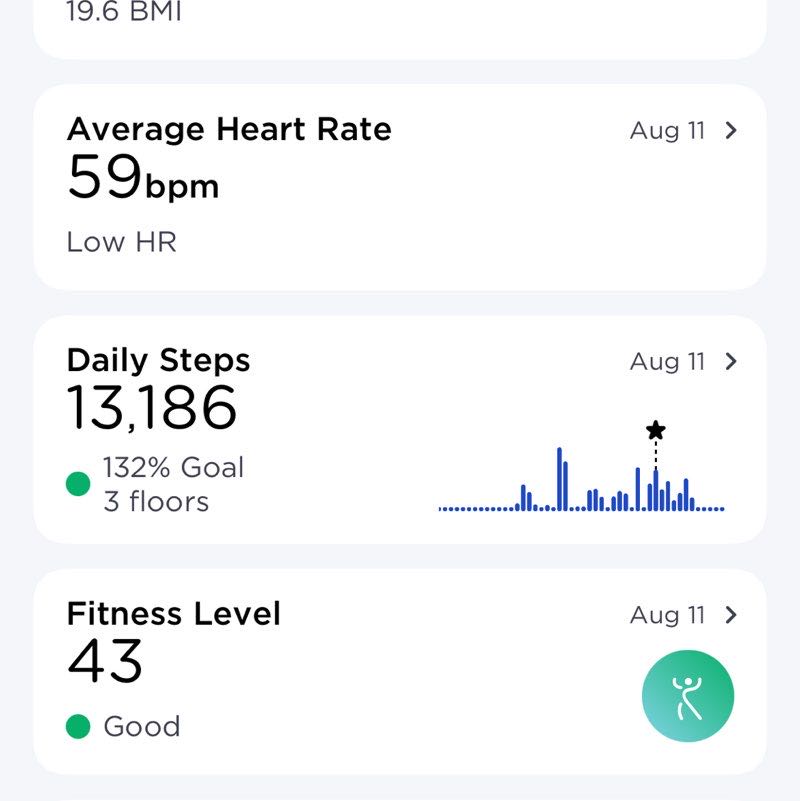Open the Daily Steps card

pyautogui.click(x=400, y=430)
